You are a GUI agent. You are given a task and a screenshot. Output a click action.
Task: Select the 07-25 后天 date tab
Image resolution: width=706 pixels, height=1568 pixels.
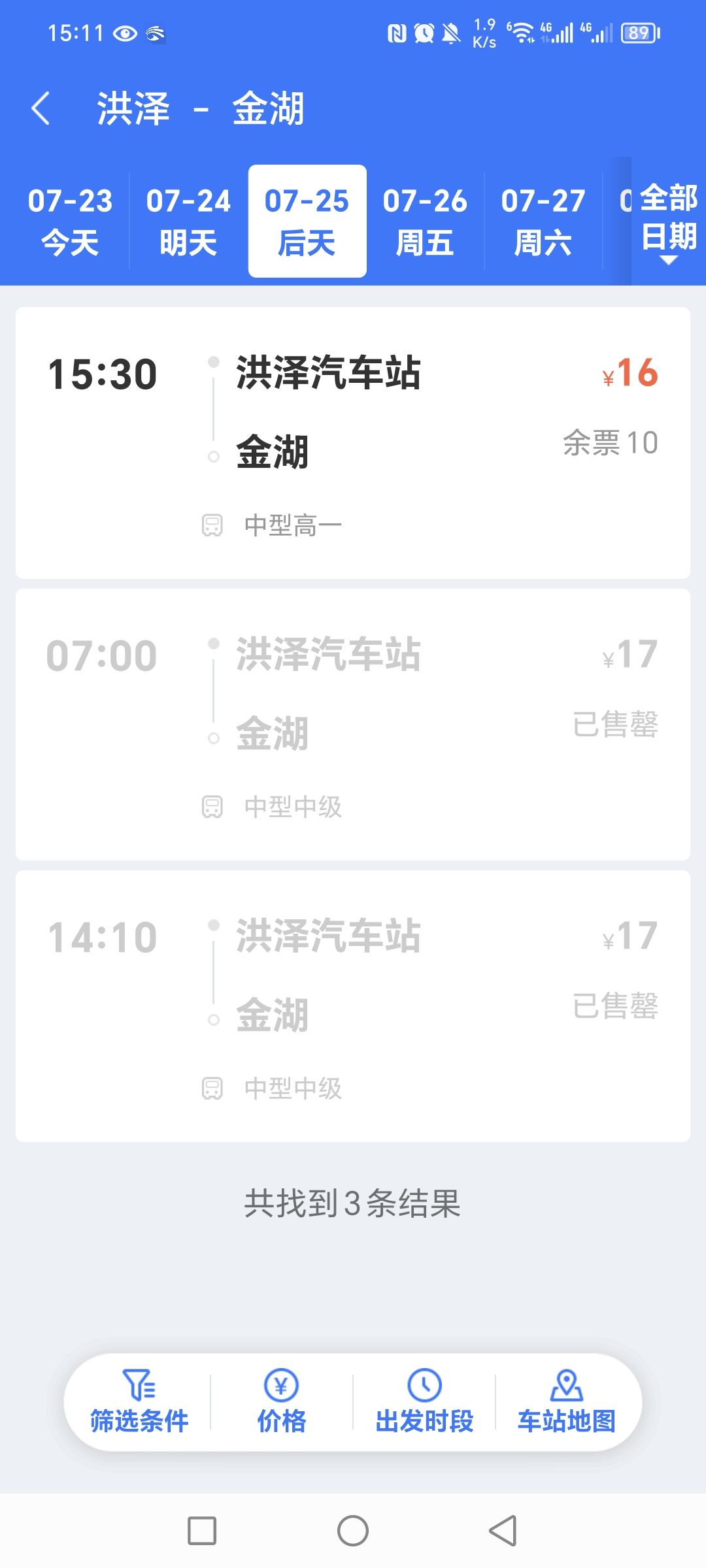point(307,221)
